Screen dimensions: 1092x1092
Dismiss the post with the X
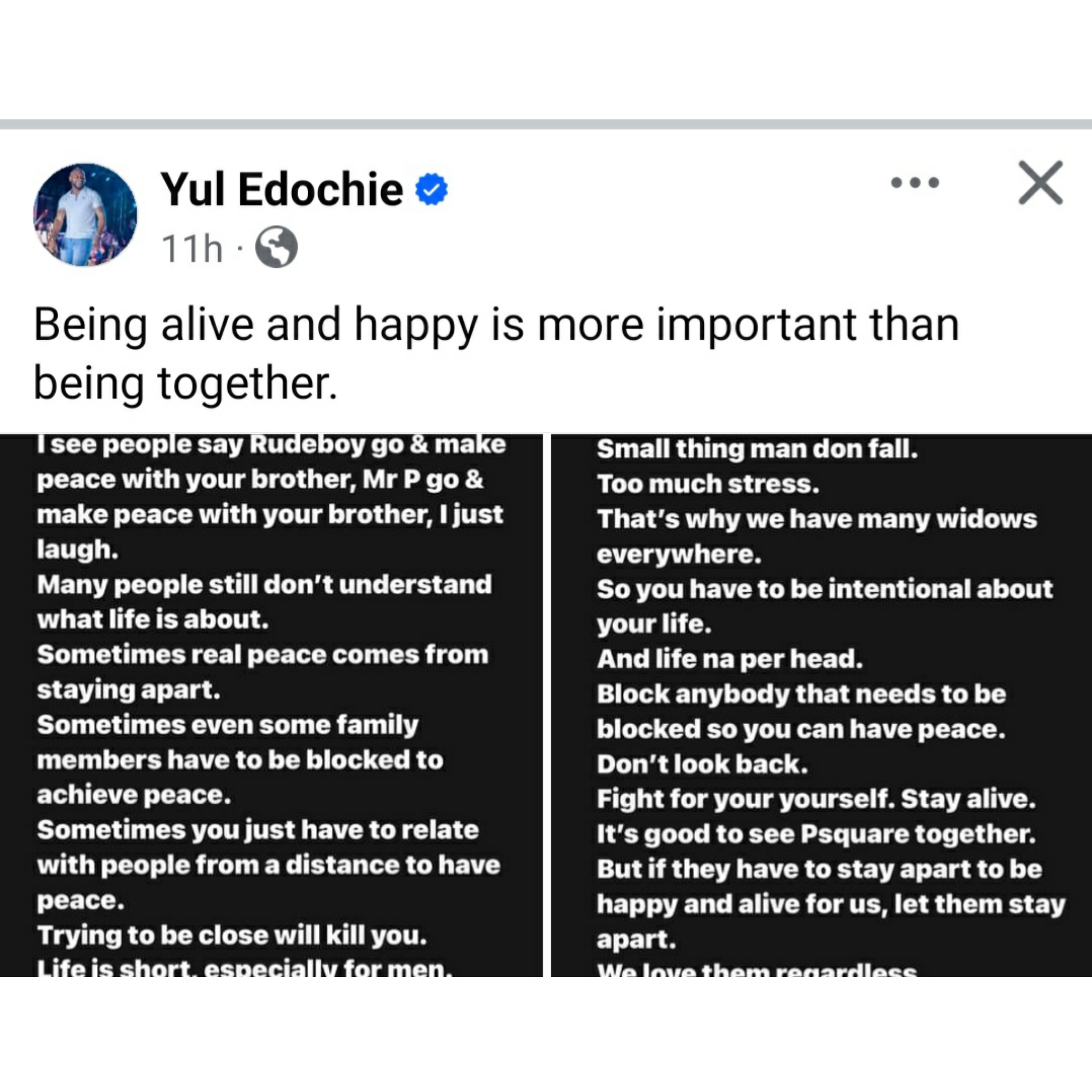click(1041, 182)
